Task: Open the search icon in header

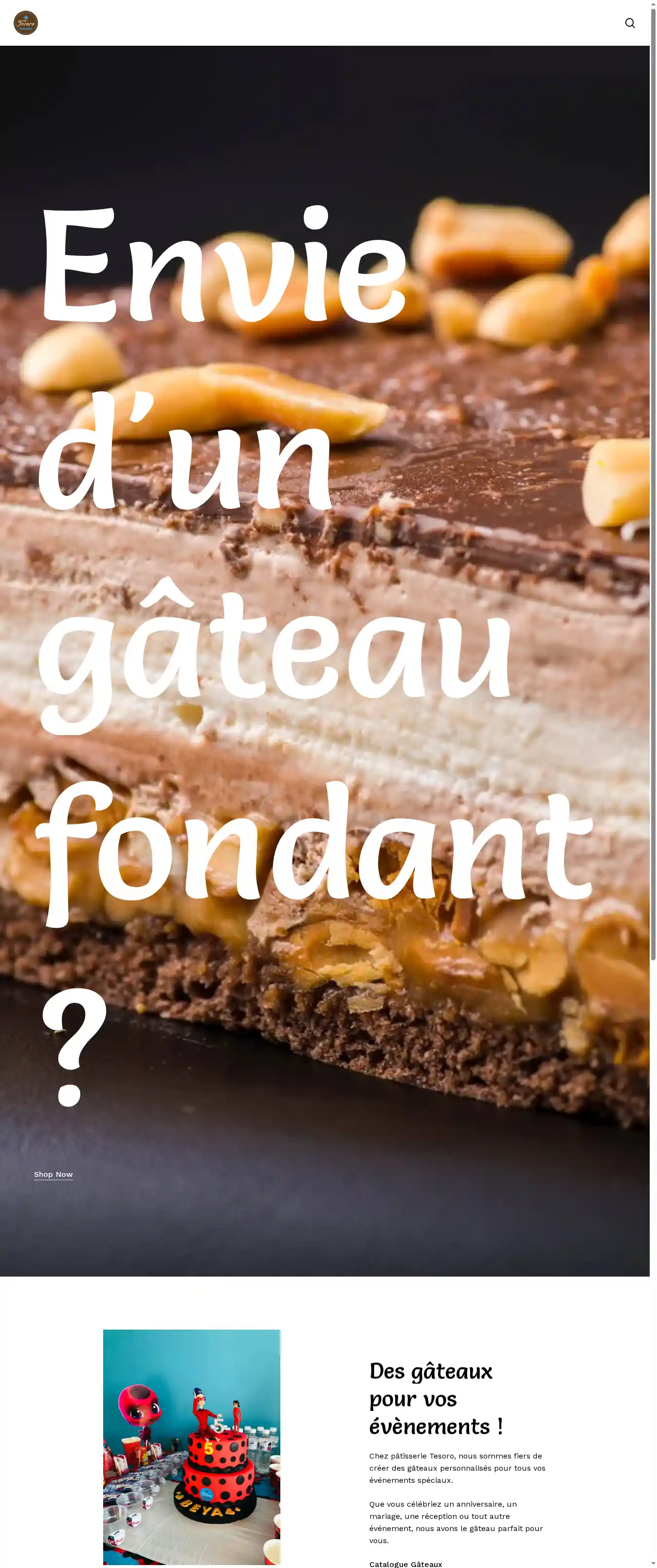Action: [630, 23]
